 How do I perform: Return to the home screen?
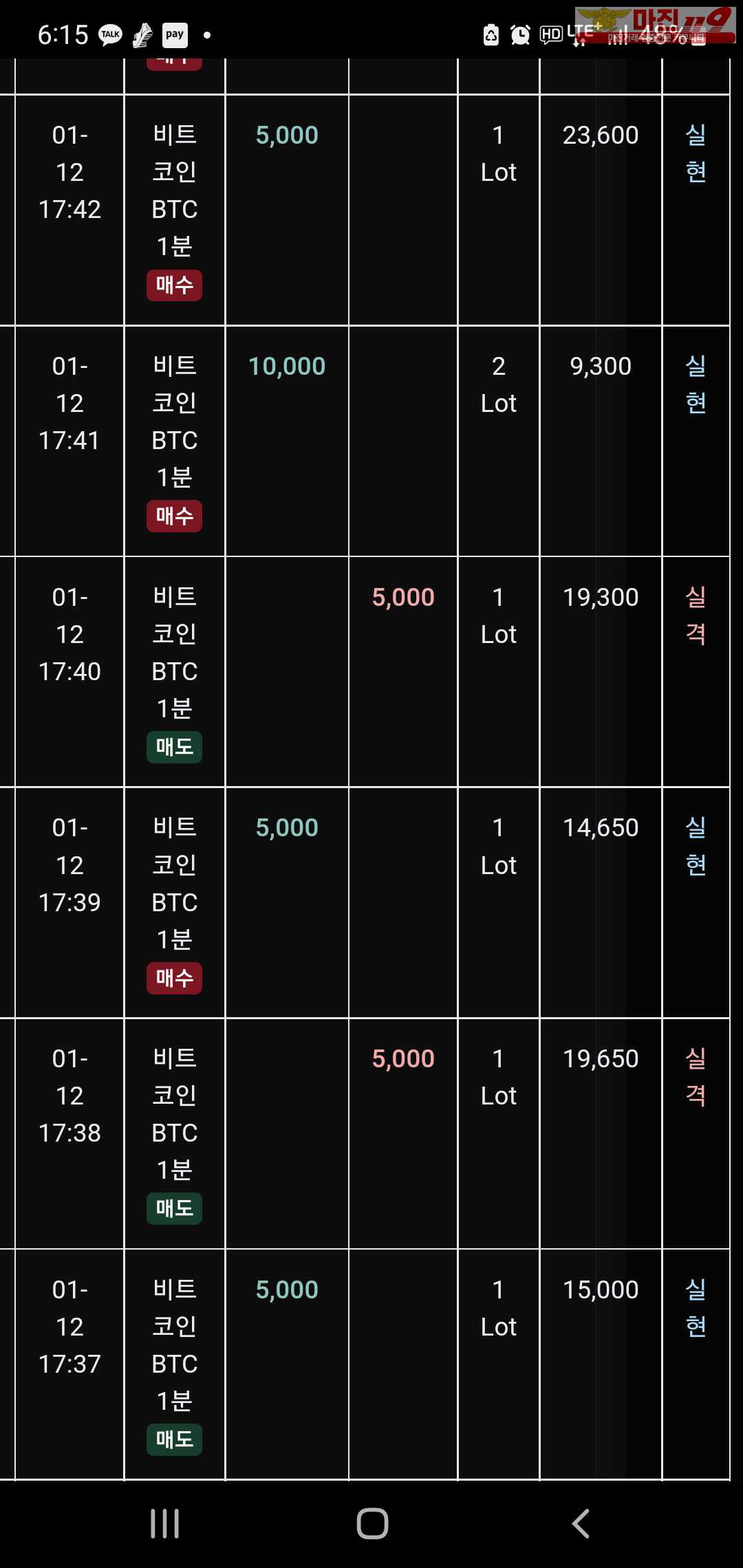tap(372, 1523)
